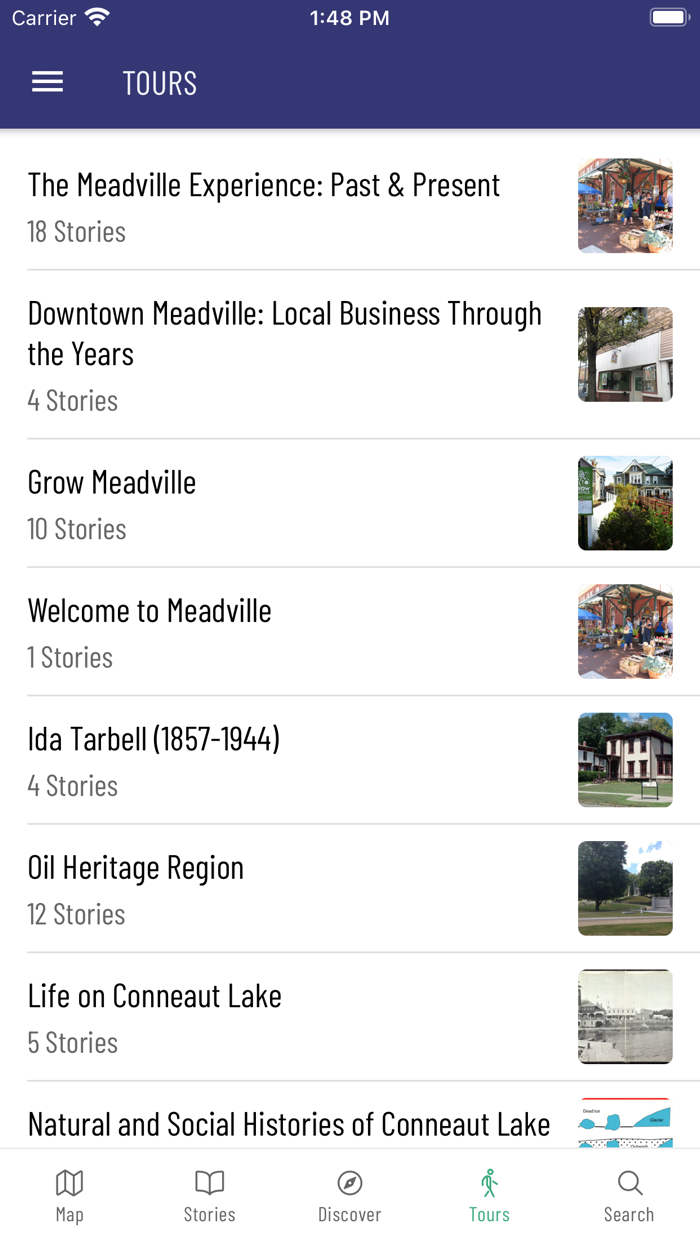
Task: Open Downtown Meadville: Local Business tour
Action: [350, 354]
